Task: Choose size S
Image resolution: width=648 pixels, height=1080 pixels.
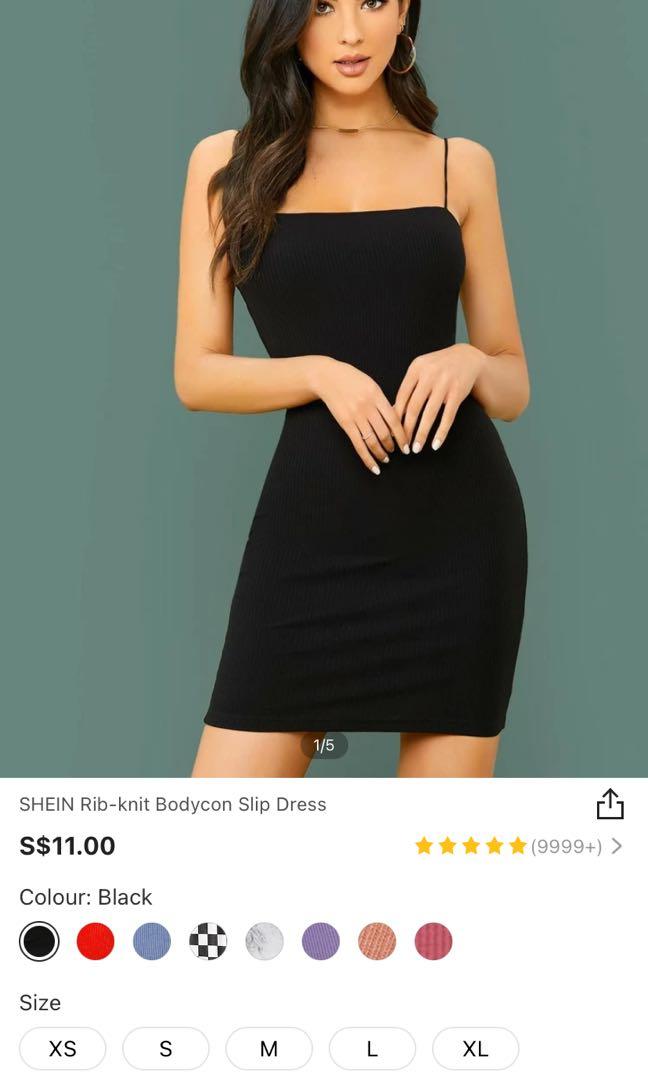Action: point(166,1048)
